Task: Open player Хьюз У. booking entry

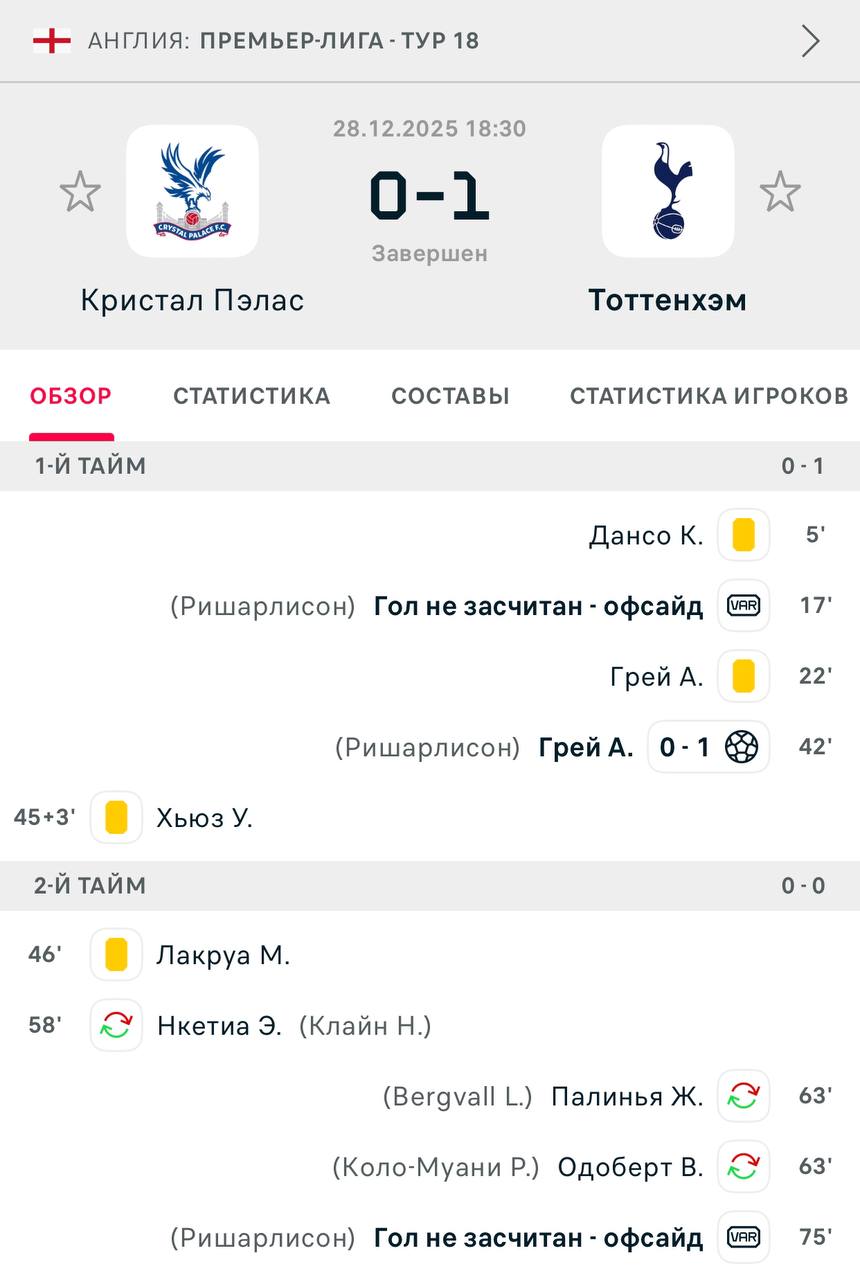Action: coord(204,818)
